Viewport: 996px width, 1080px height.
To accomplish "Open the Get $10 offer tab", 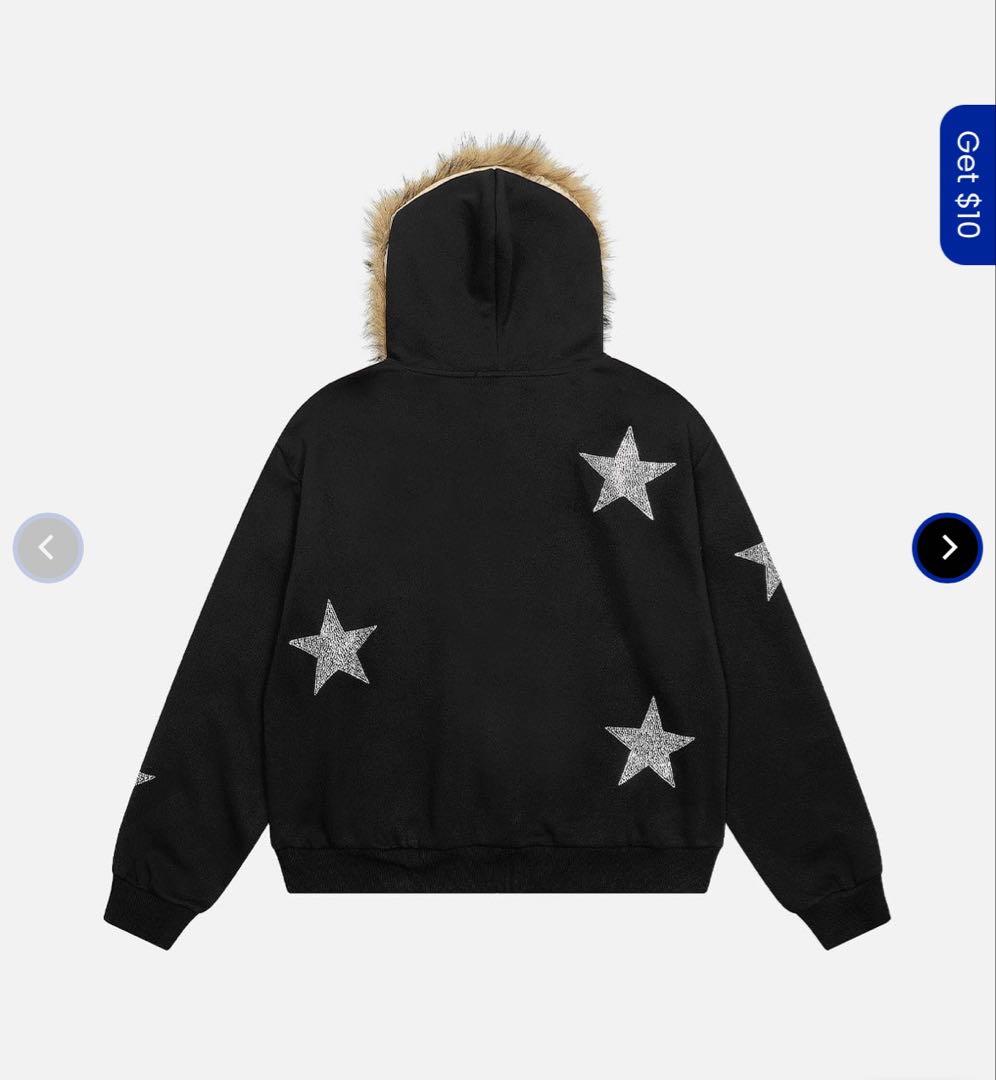I will point(967,185).
